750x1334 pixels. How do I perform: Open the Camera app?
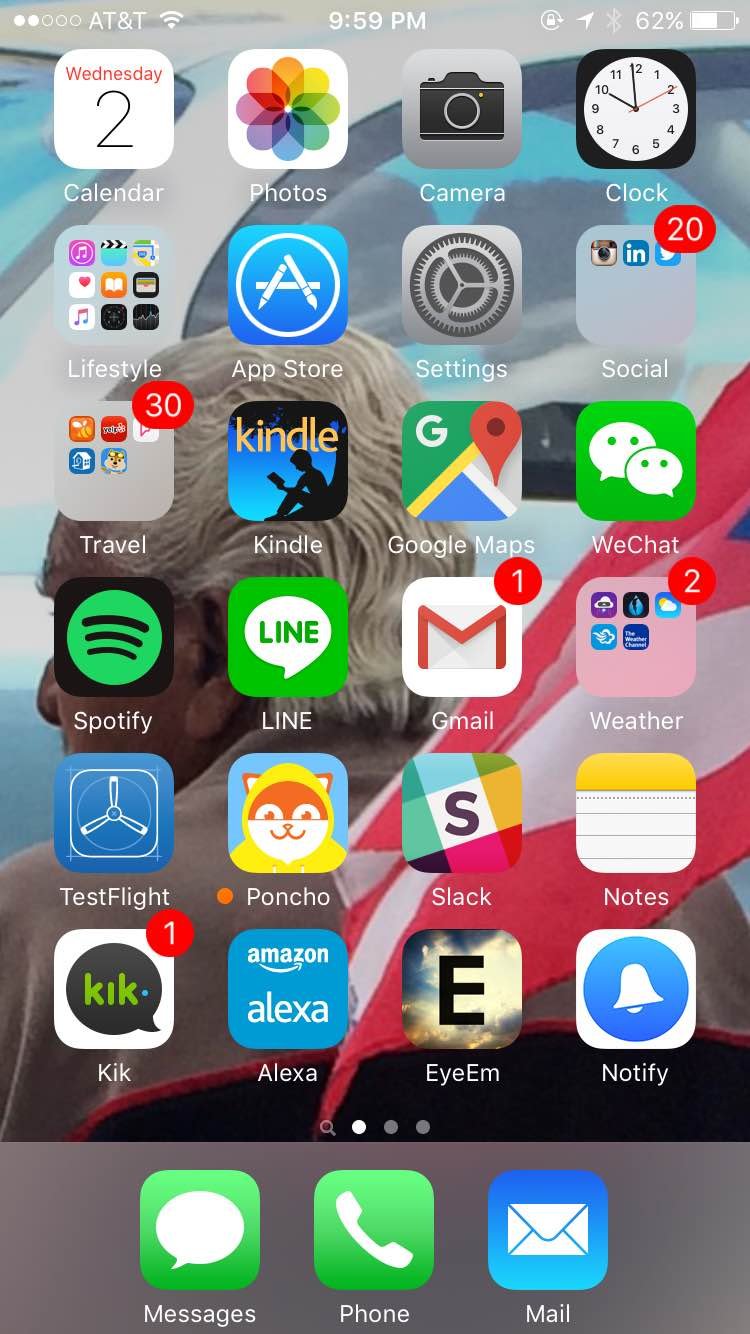(462, 108)
